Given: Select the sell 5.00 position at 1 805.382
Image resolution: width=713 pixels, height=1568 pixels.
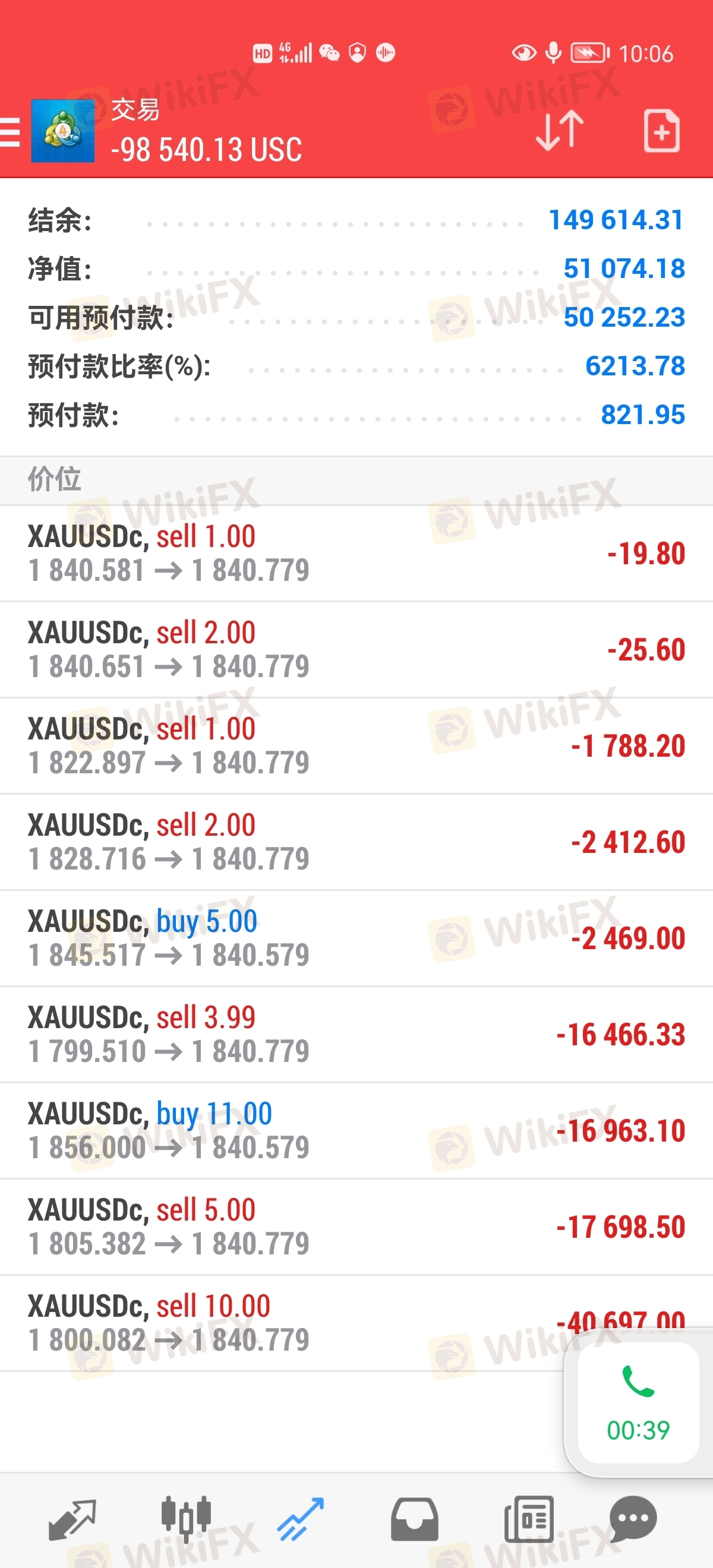Looking at the screenshot, I should [356, 1226].
